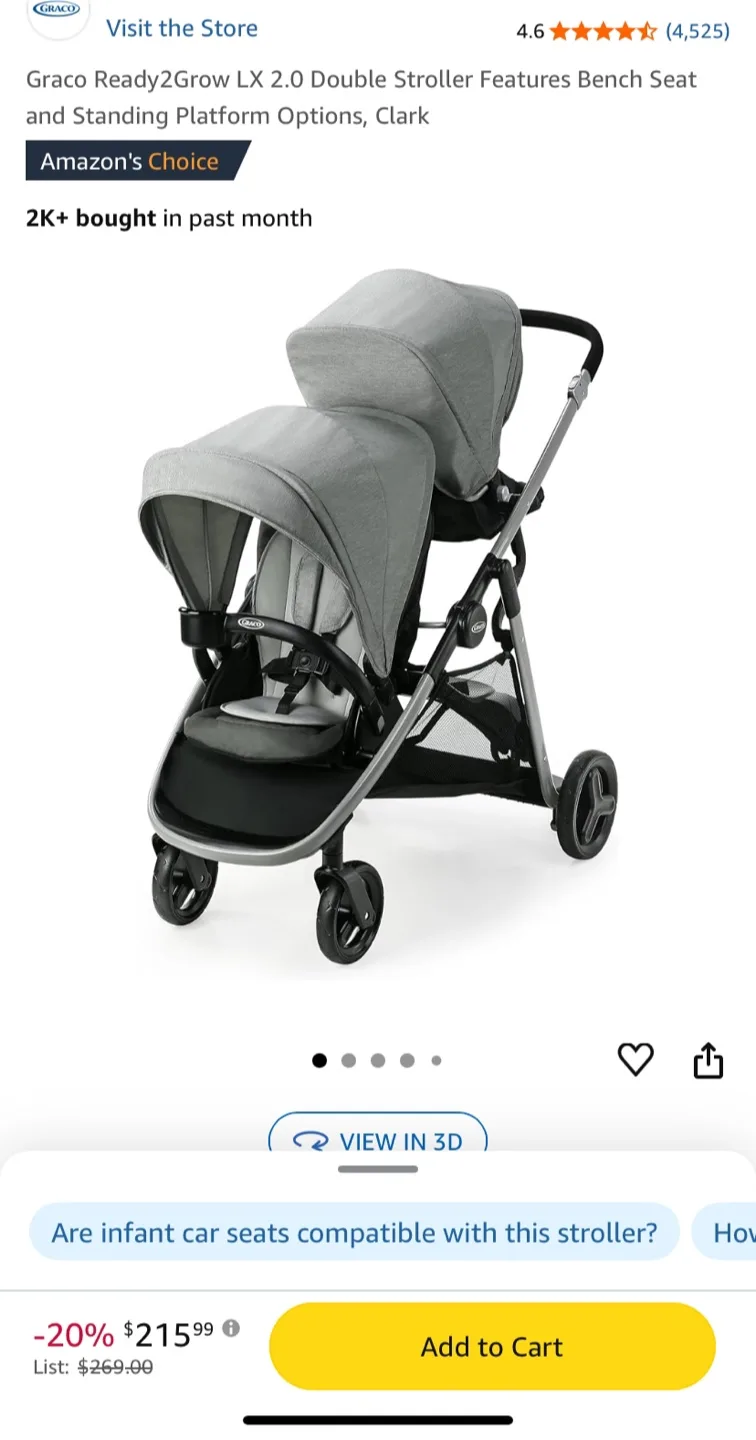Open the 4,525 customer ratings
756x1440 pixels.
[x=698, y=31]
